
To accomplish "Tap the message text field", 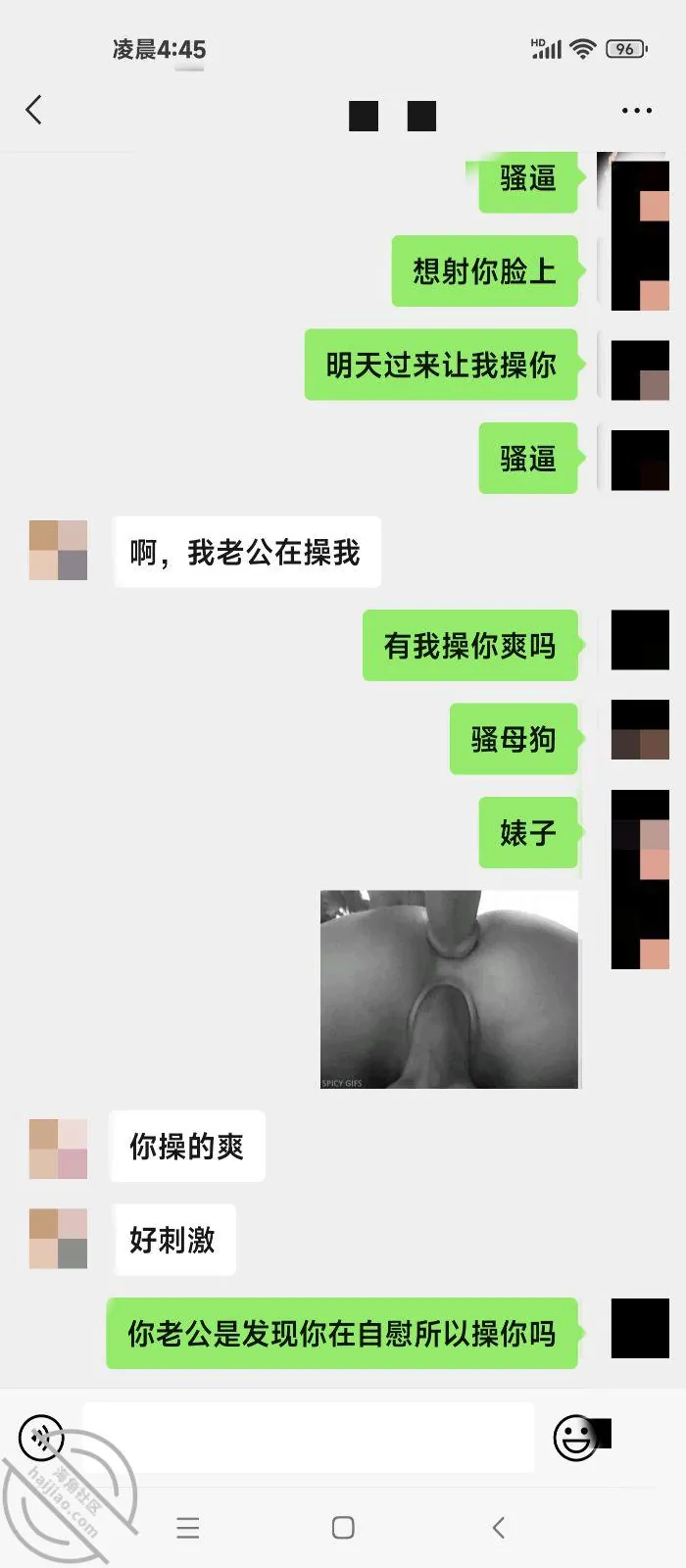I will [309, 1438].
